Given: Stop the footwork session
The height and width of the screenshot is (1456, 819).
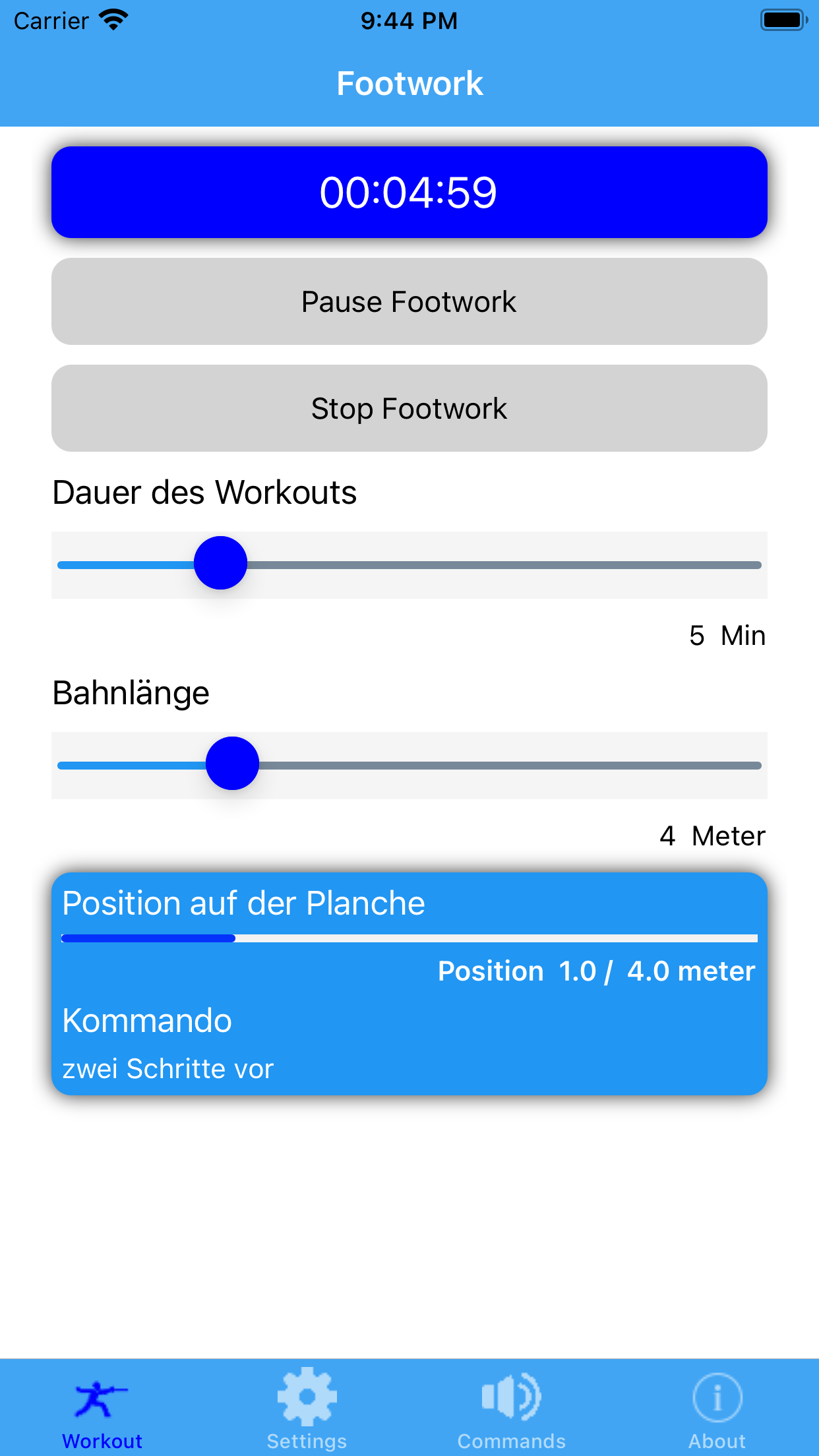Looking at the screenshot, I should (409, 408).
